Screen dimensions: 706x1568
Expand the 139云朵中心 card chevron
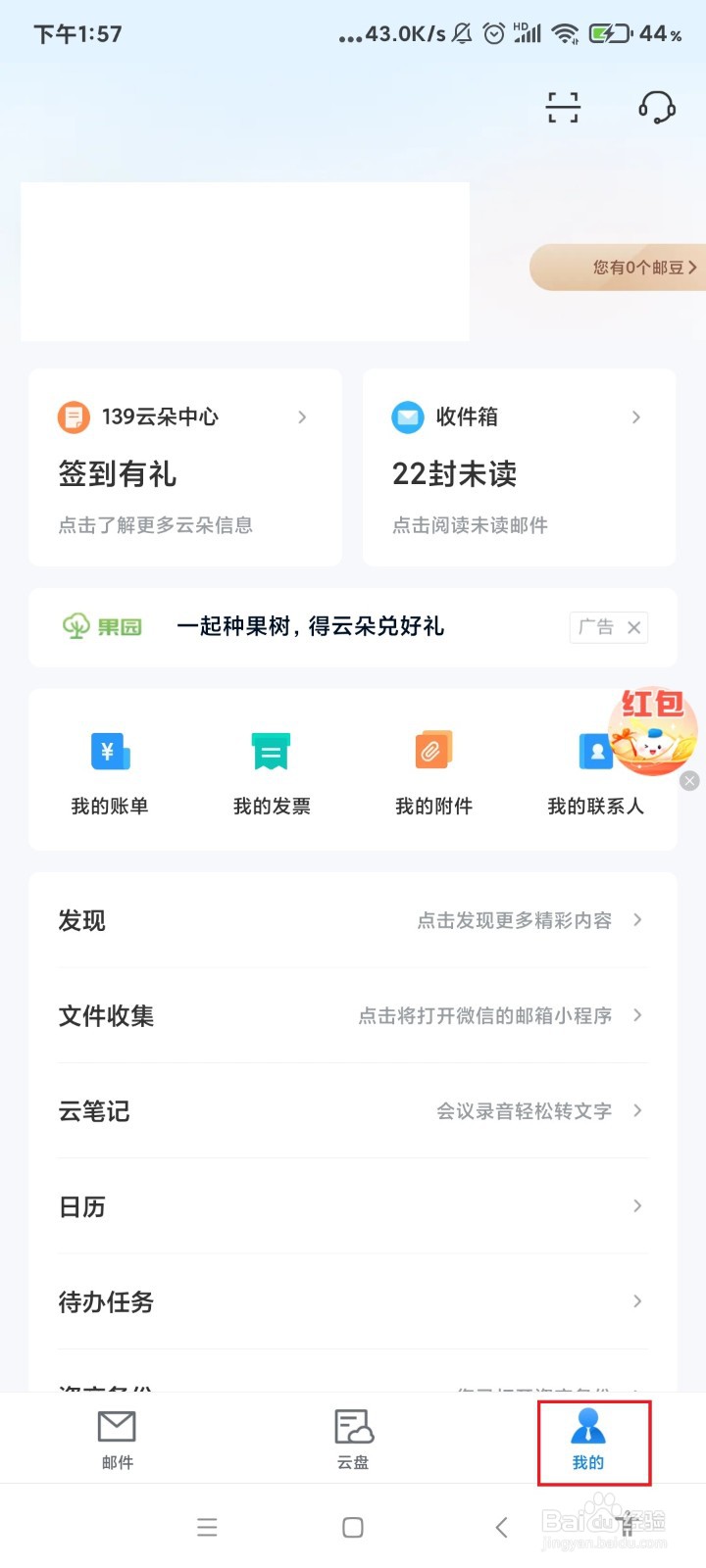pos(302,416)
